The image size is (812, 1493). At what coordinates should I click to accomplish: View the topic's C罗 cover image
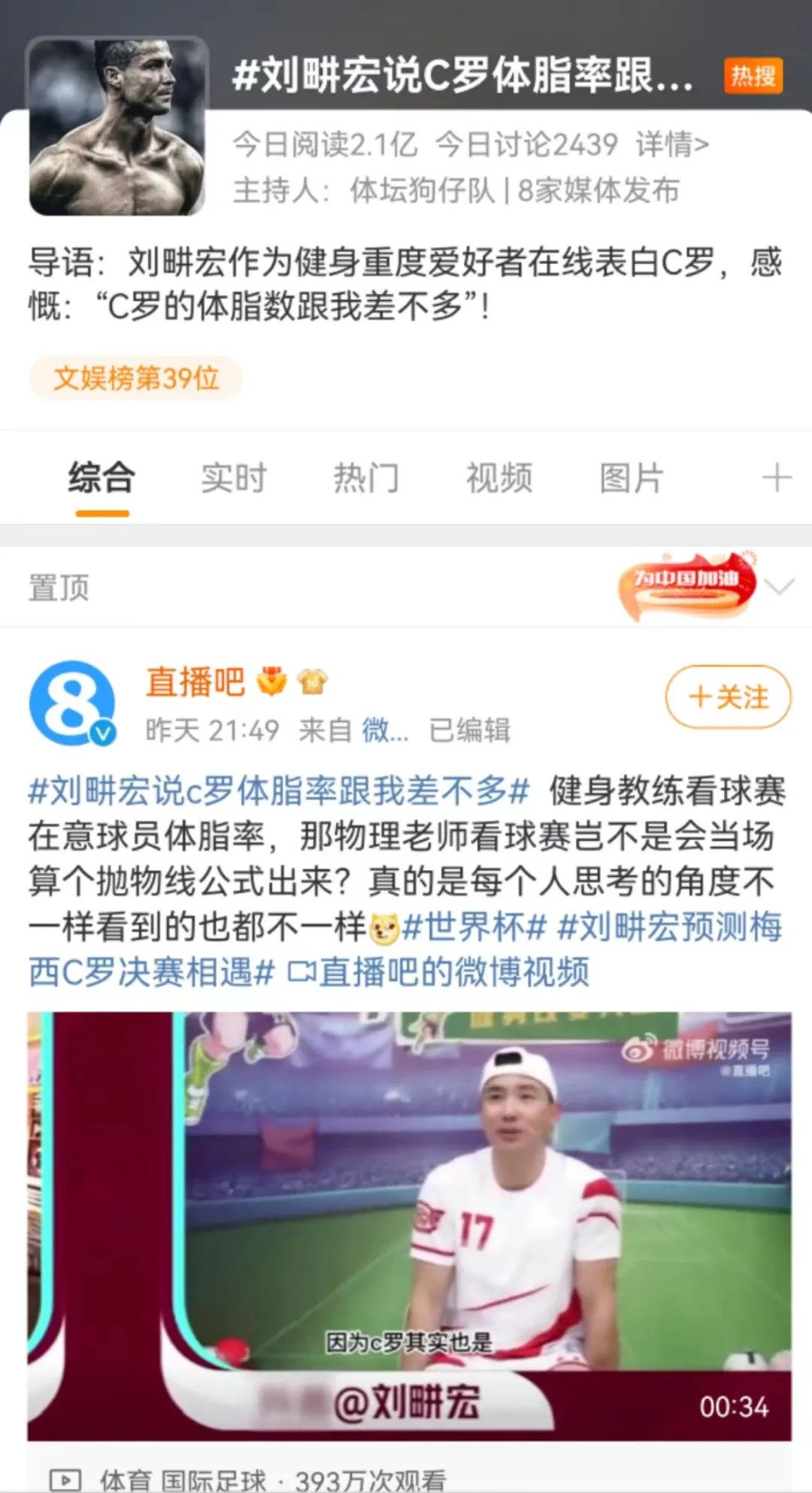coord(117,126)
